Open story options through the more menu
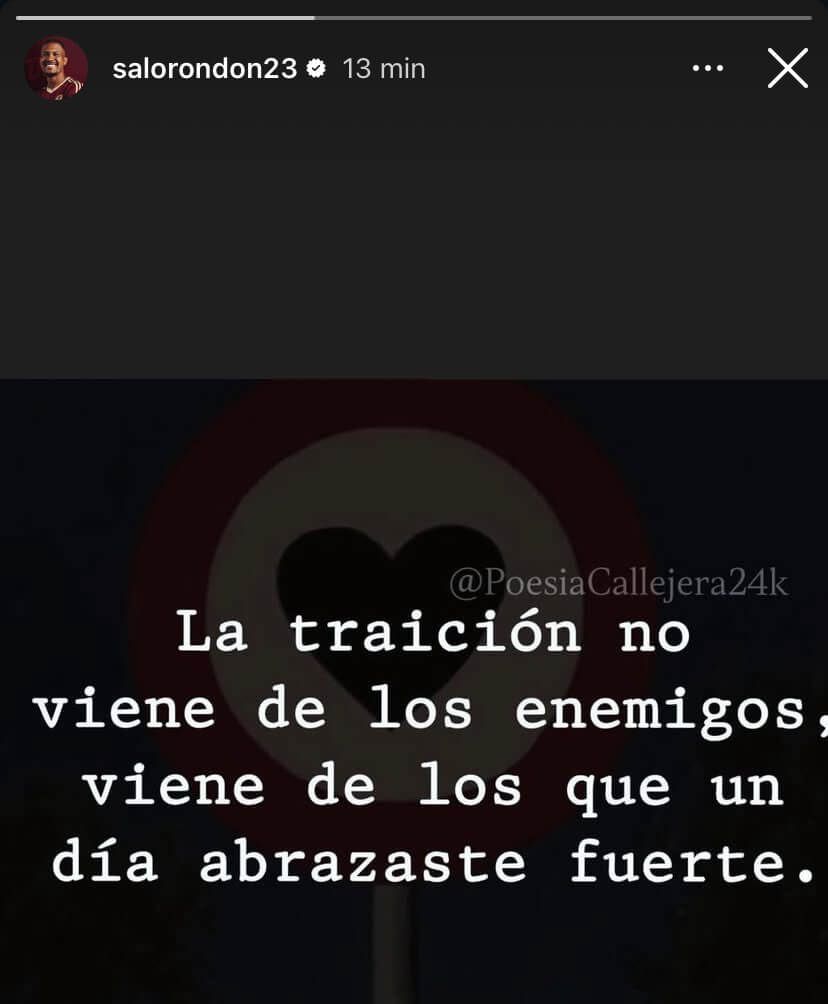 (708, 67)
